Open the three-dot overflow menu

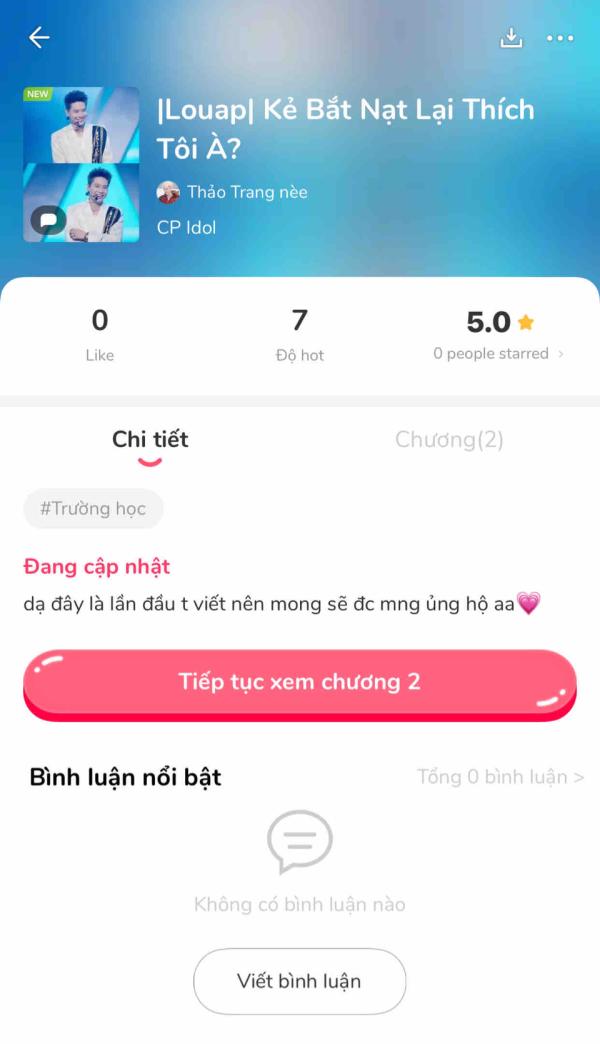pos(560,38)
